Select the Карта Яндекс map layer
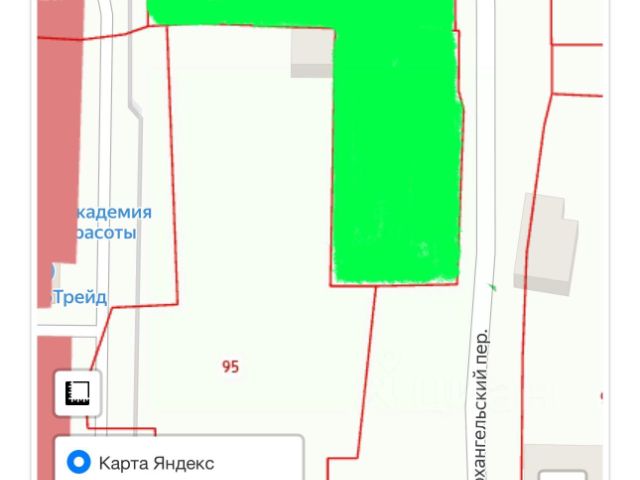This screenshot has height=480, width=640. click(x=155, y=463)
